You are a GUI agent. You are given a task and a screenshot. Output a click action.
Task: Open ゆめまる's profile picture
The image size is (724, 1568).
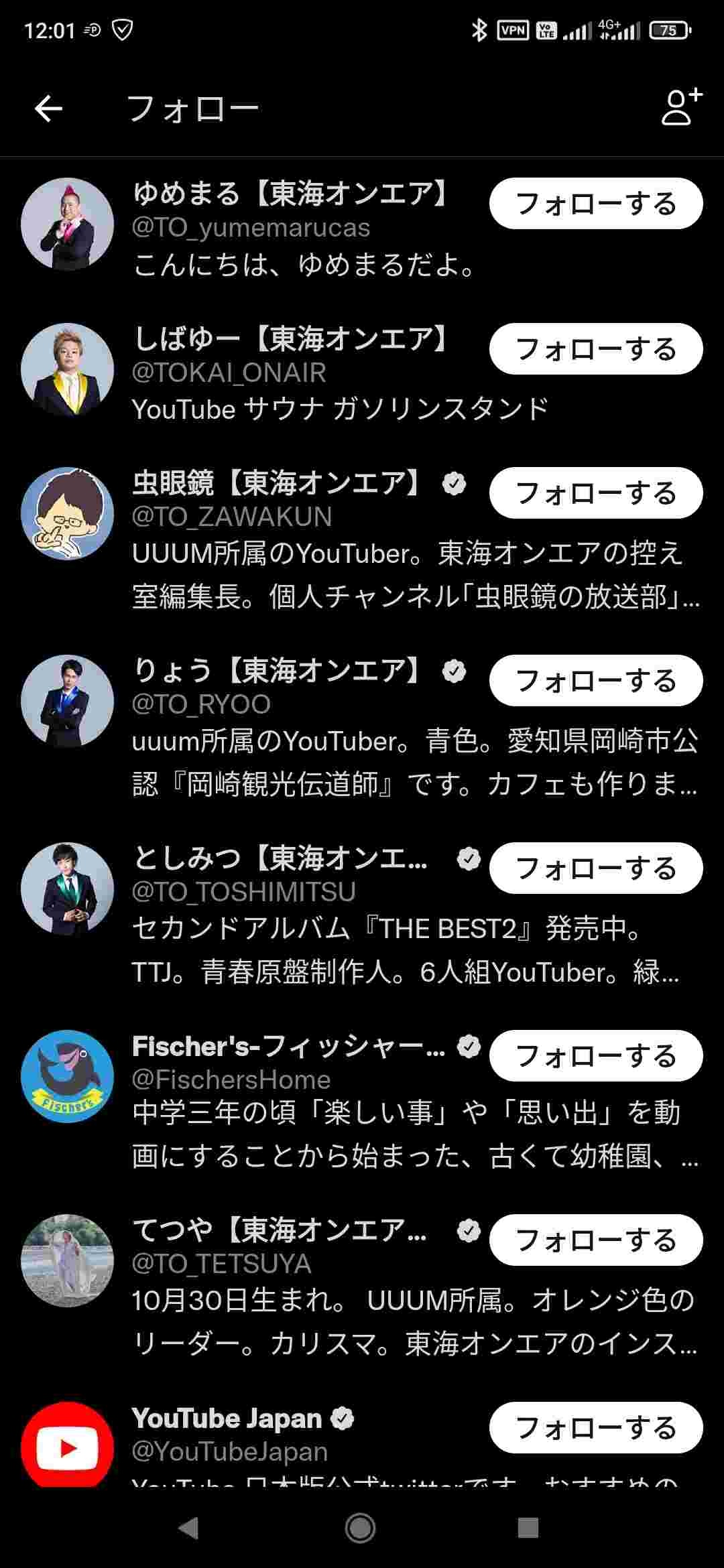[x=67, y=224]
